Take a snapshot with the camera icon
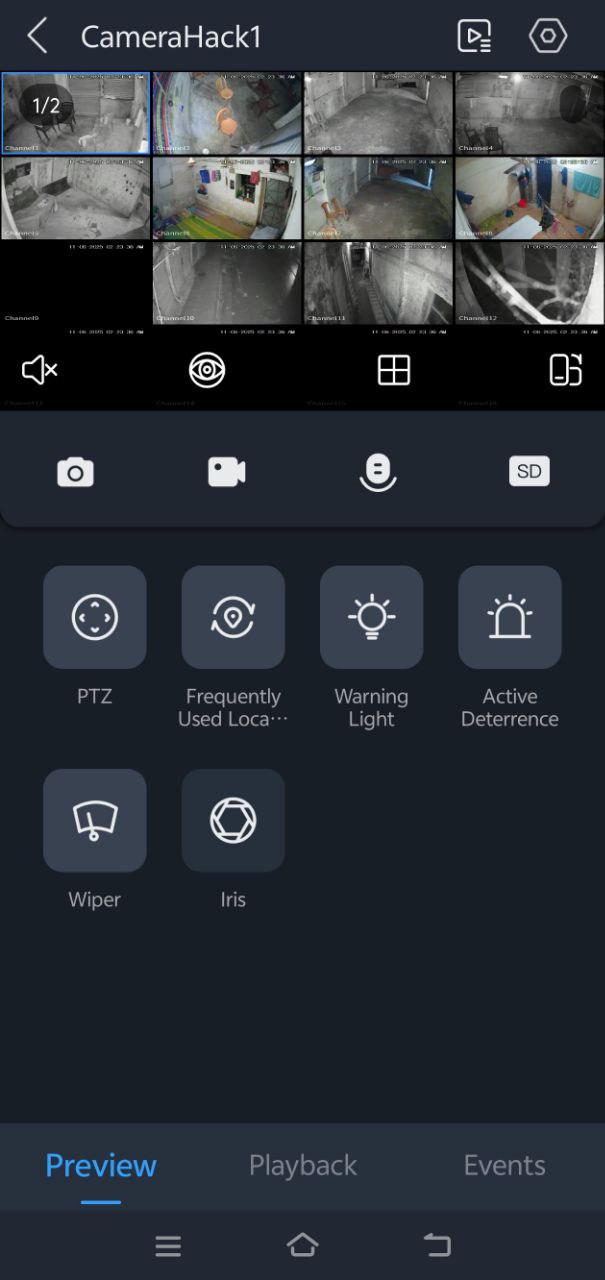Image resolution: width=605 pixels, height=1280 pixels. [x=75, y=472]
